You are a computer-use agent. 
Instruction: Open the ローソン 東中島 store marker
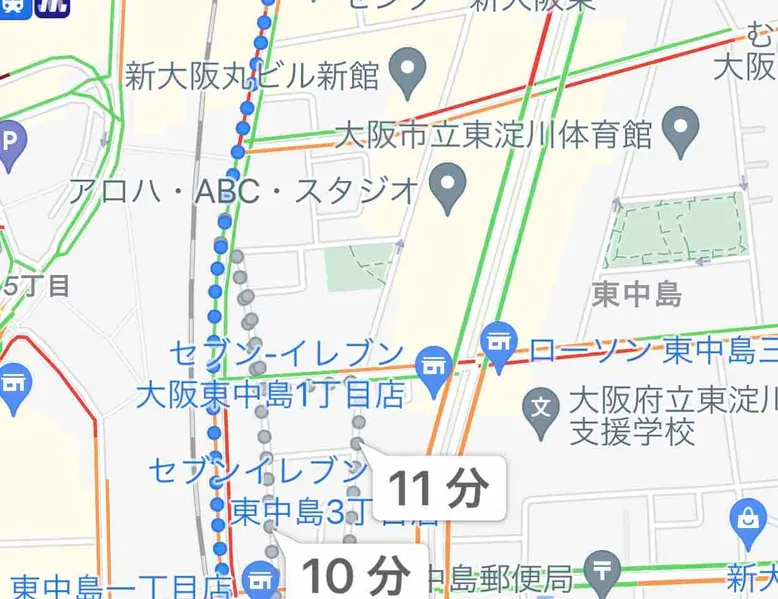(x=498, y=343)
